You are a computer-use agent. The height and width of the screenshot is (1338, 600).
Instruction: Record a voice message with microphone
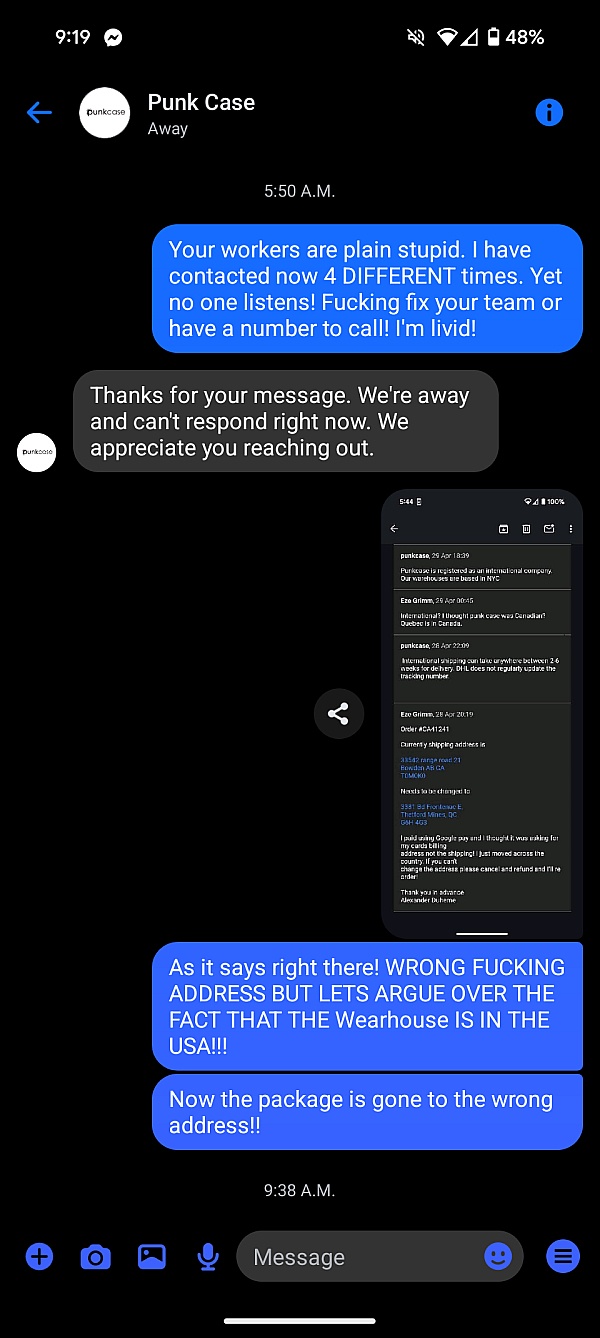point(208,1256)
